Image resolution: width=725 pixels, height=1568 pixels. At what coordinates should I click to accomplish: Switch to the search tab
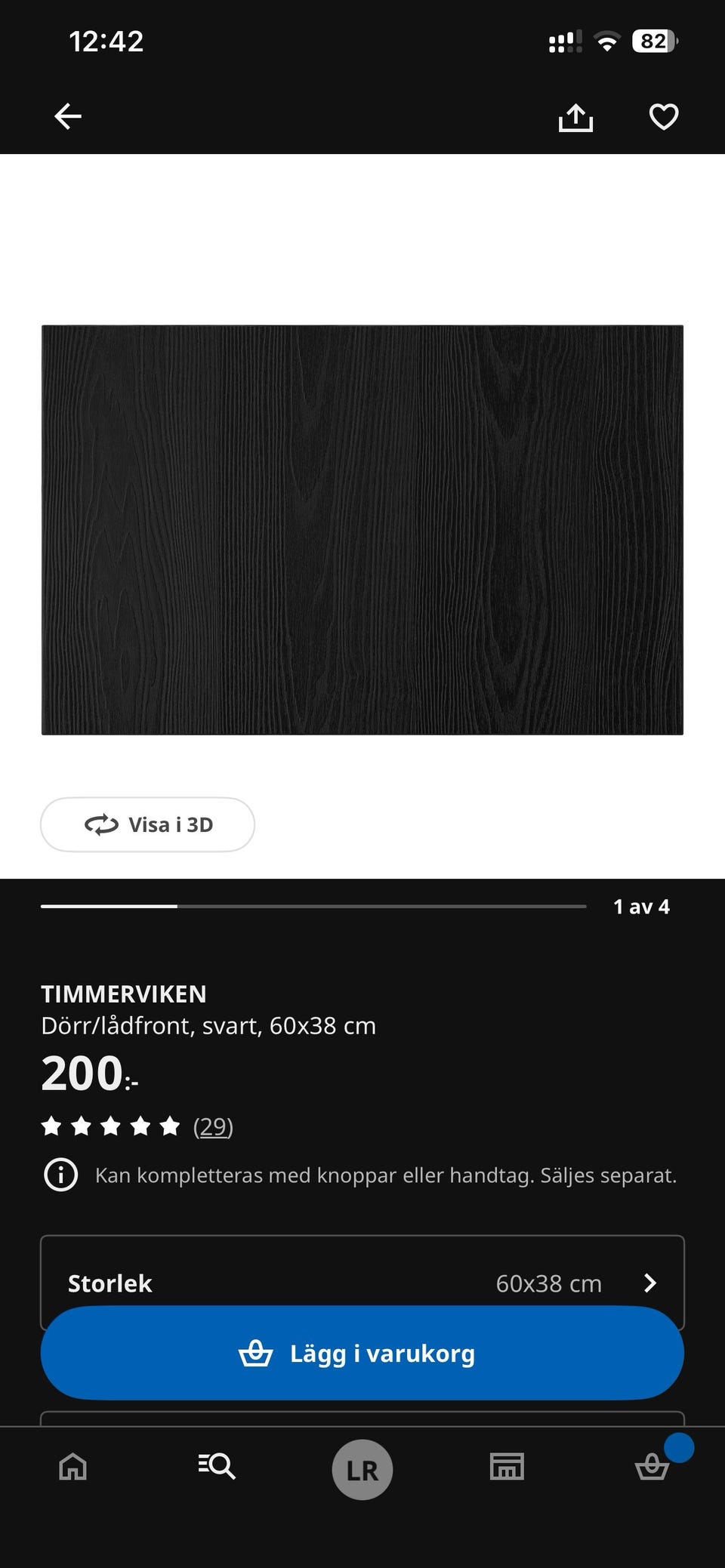point(217,1467)
